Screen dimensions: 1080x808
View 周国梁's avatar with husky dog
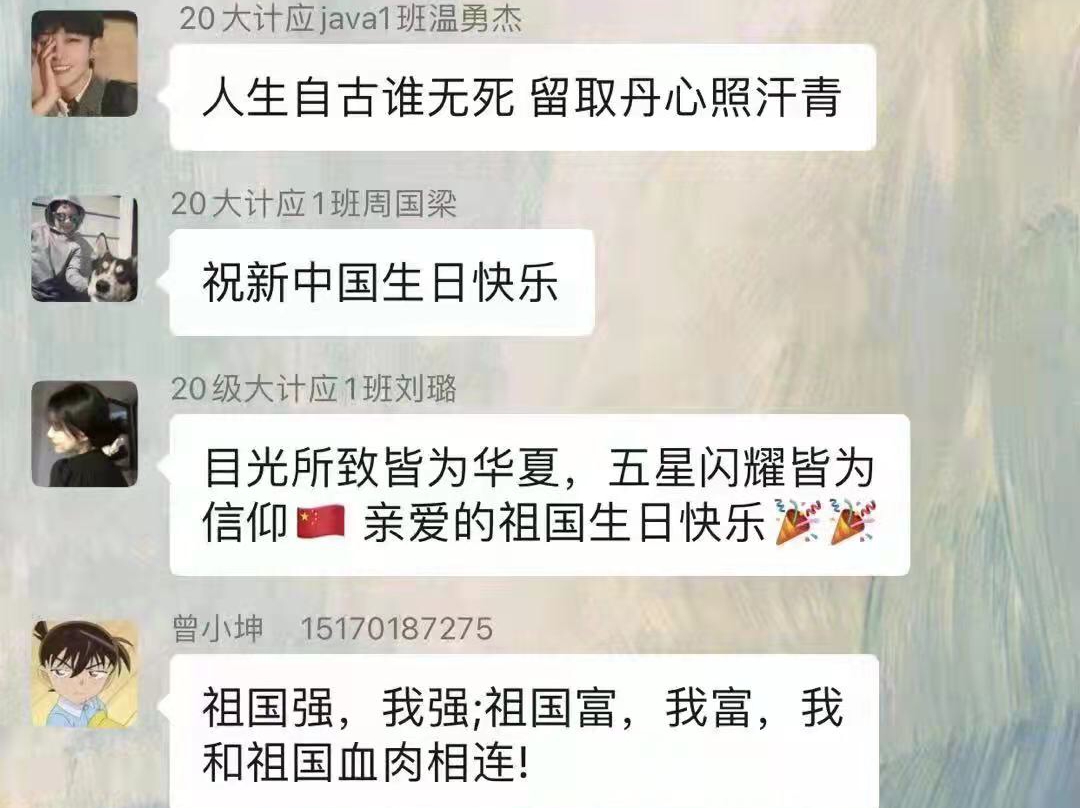click(x=84, y=248)
